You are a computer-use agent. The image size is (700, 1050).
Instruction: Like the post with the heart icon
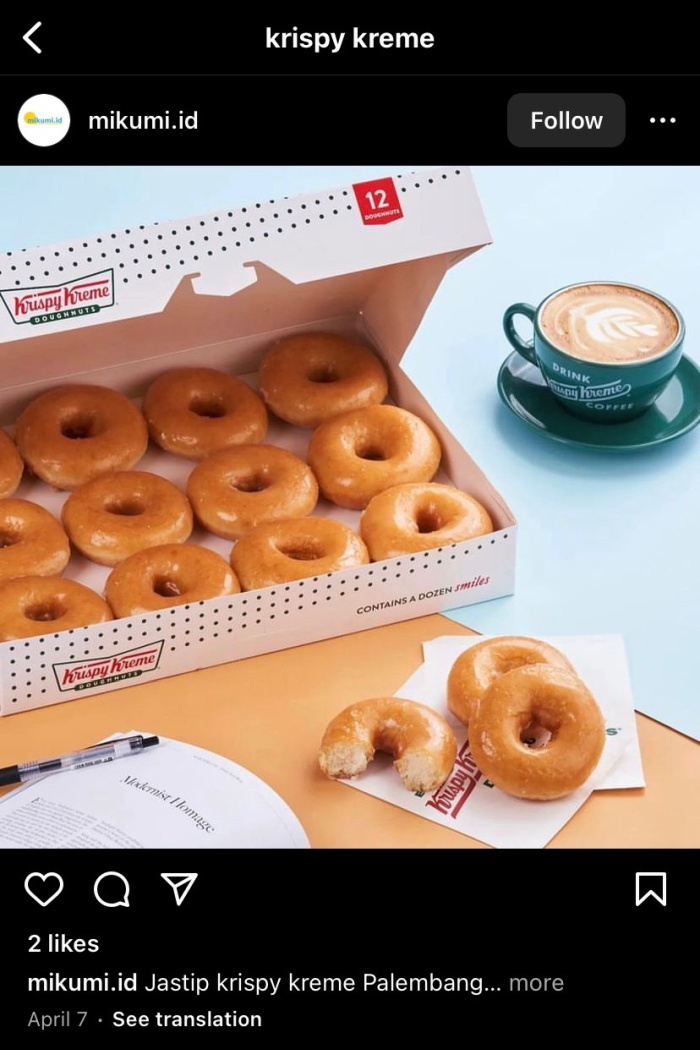coord(44,889)
